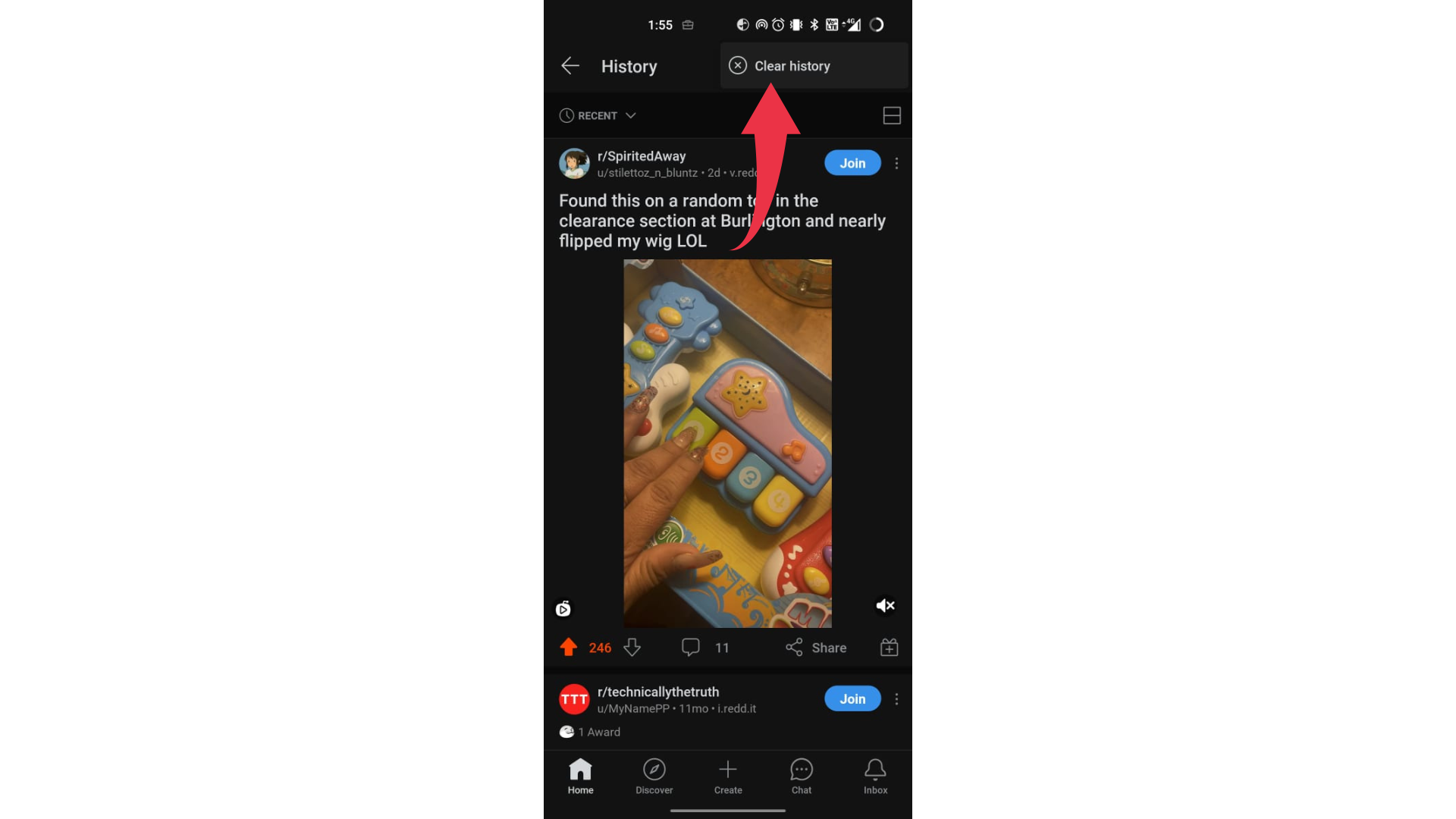Screen dimensions: 1456x819
Task: Open comments on the r/SpiritedAway post
Action: click(x=691, y=647)
